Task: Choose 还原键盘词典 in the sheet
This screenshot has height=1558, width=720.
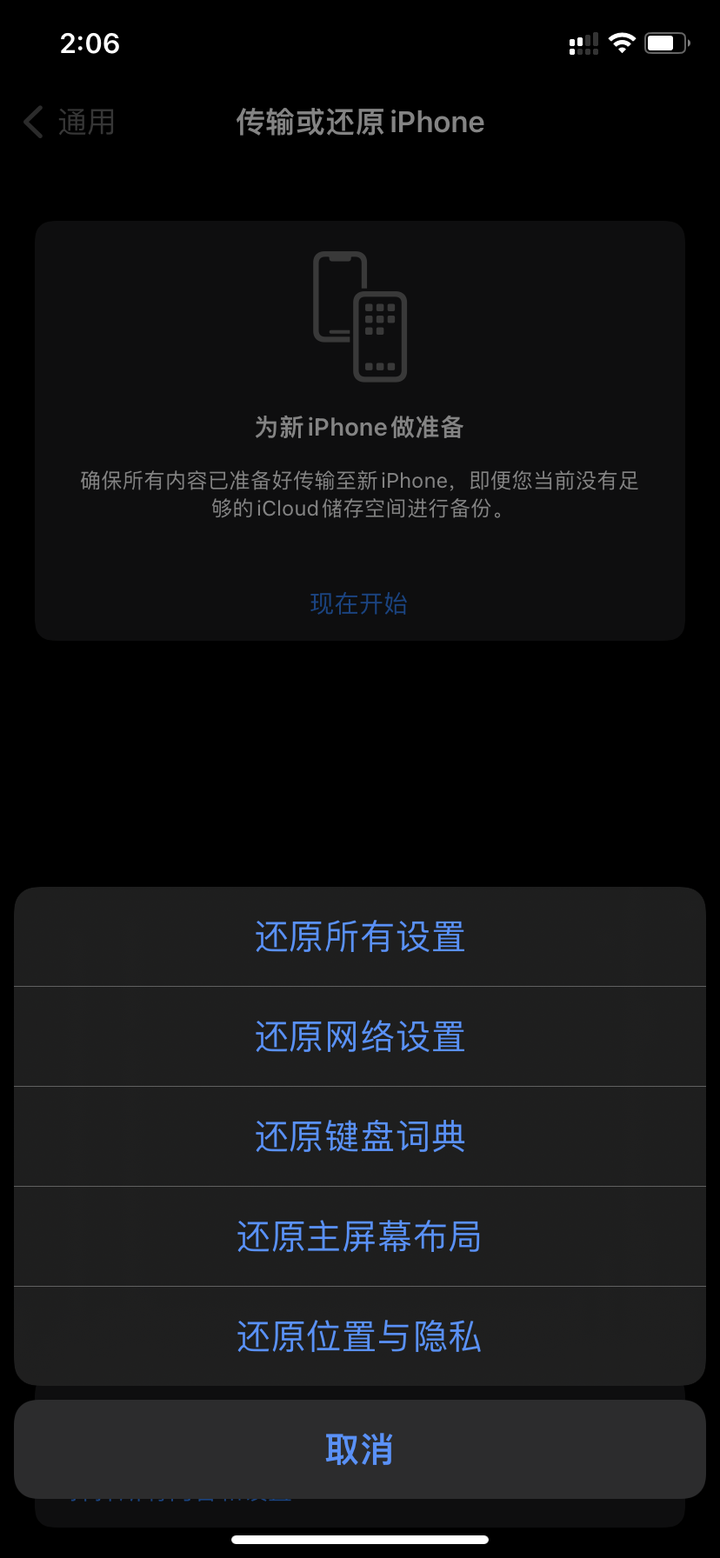Action: coord(359,1136)
